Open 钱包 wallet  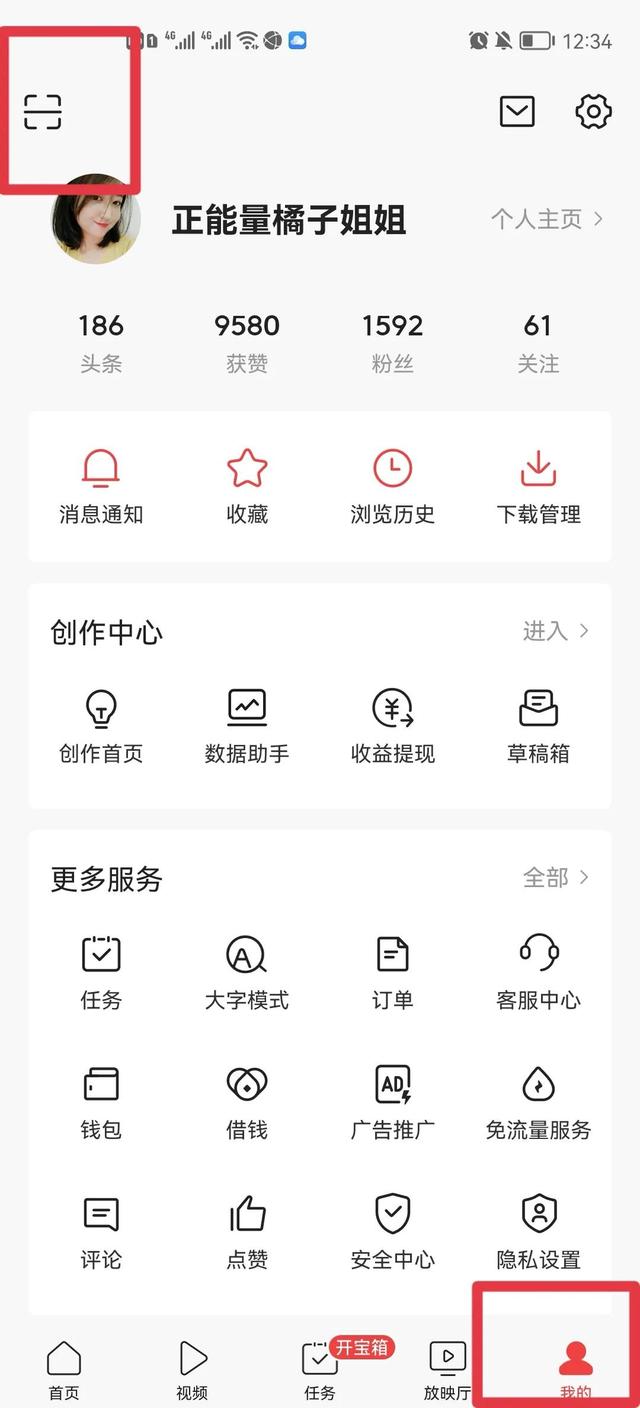[101, 1102]
